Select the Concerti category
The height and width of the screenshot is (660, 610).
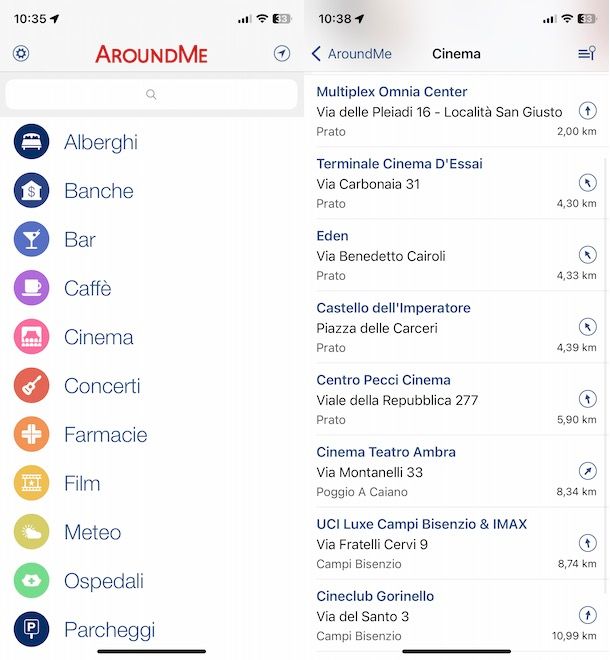coord(102,386)
